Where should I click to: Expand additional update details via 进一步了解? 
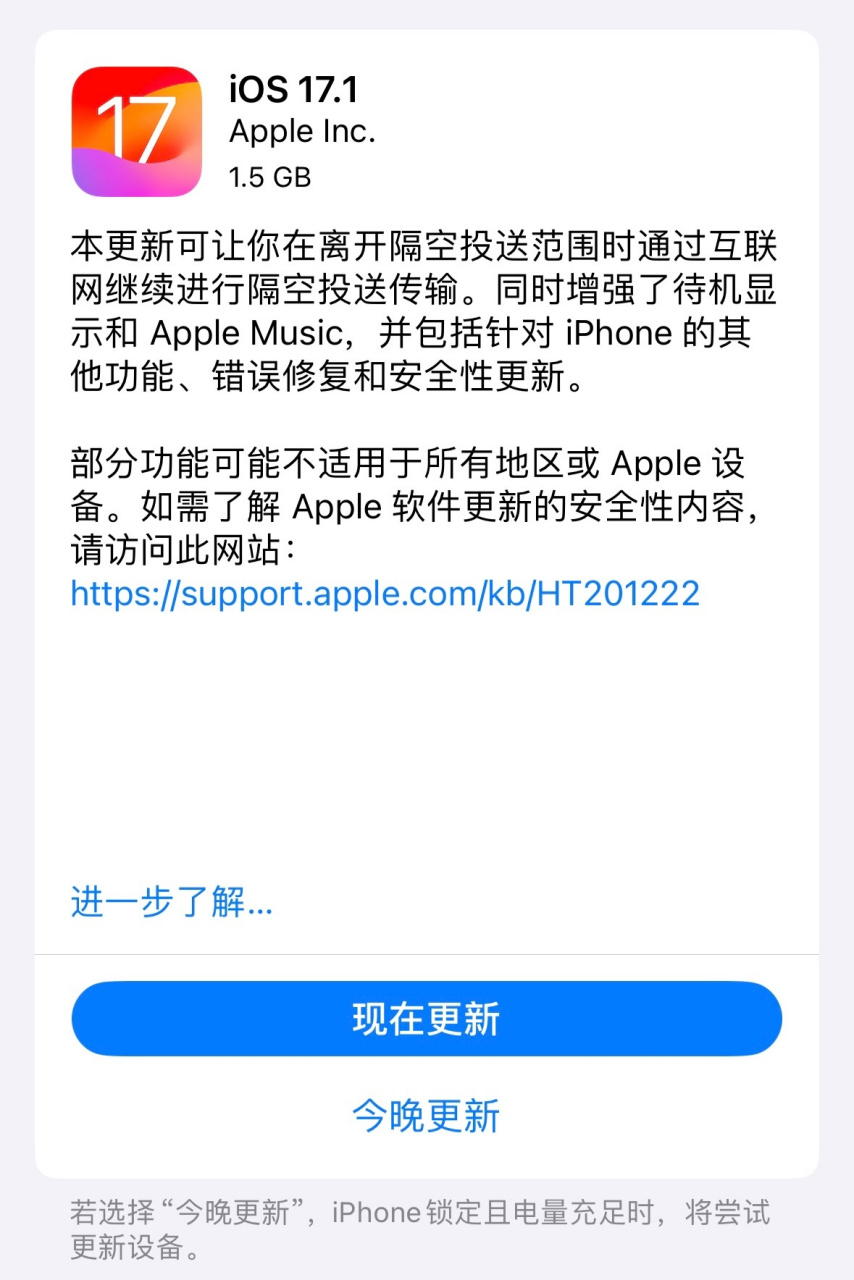coord(170,902)
